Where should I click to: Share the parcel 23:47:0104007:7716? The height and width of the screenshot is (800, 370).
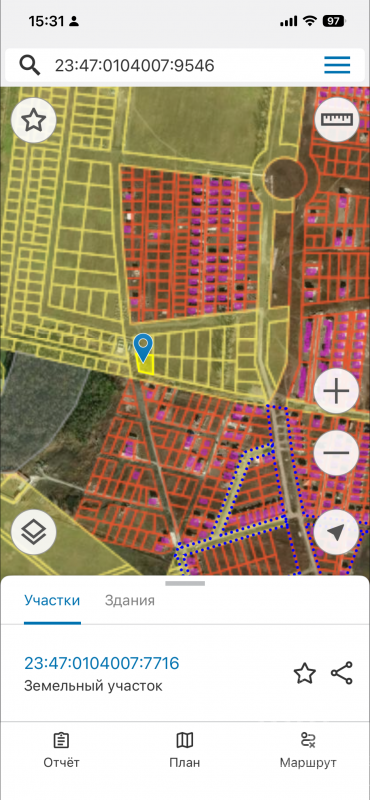tap(341, 673)
